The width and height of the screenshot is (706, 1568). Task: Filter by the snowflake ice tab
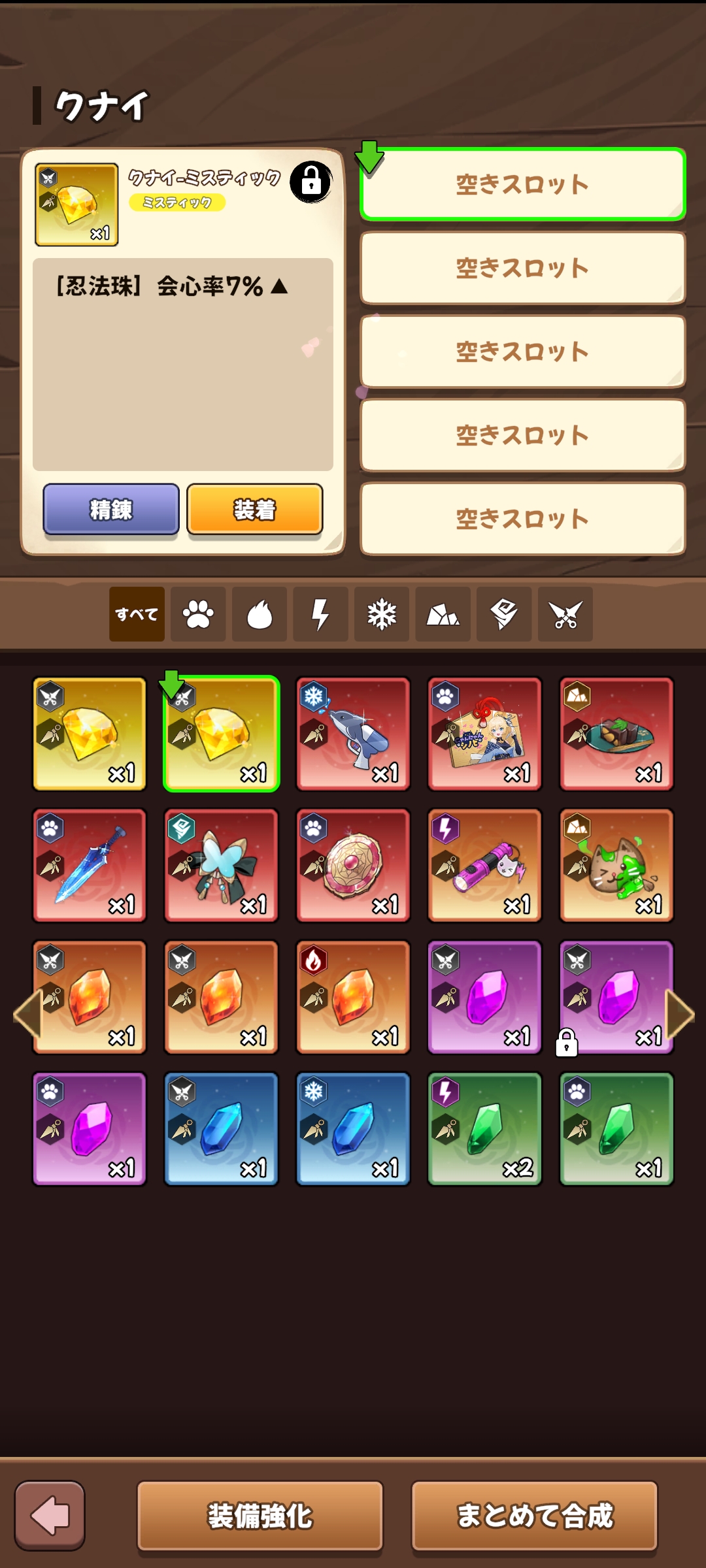click(x=382, y=614)
